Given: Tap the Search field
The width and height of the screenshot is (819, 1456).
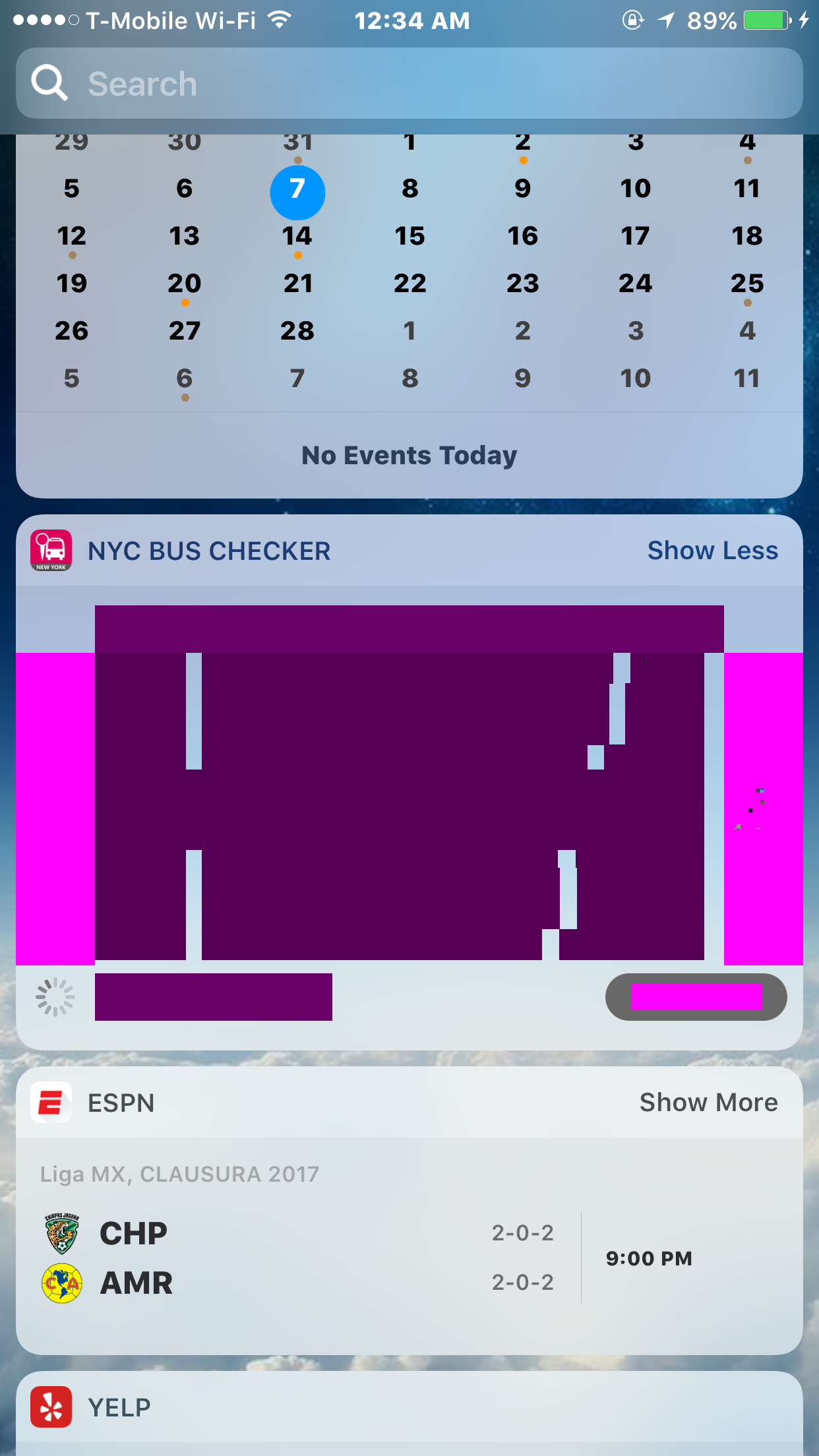Looking at the screenshot, I should coord(409,84).
